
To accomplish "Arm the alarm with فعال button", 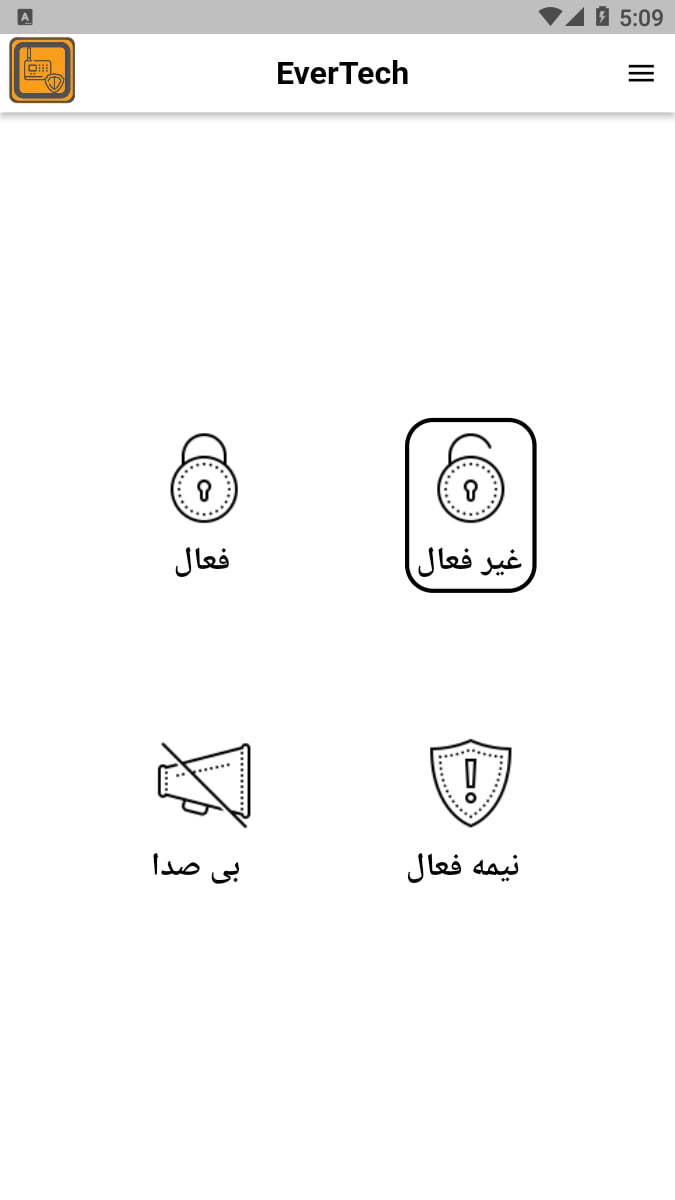I will click(203, 503).
